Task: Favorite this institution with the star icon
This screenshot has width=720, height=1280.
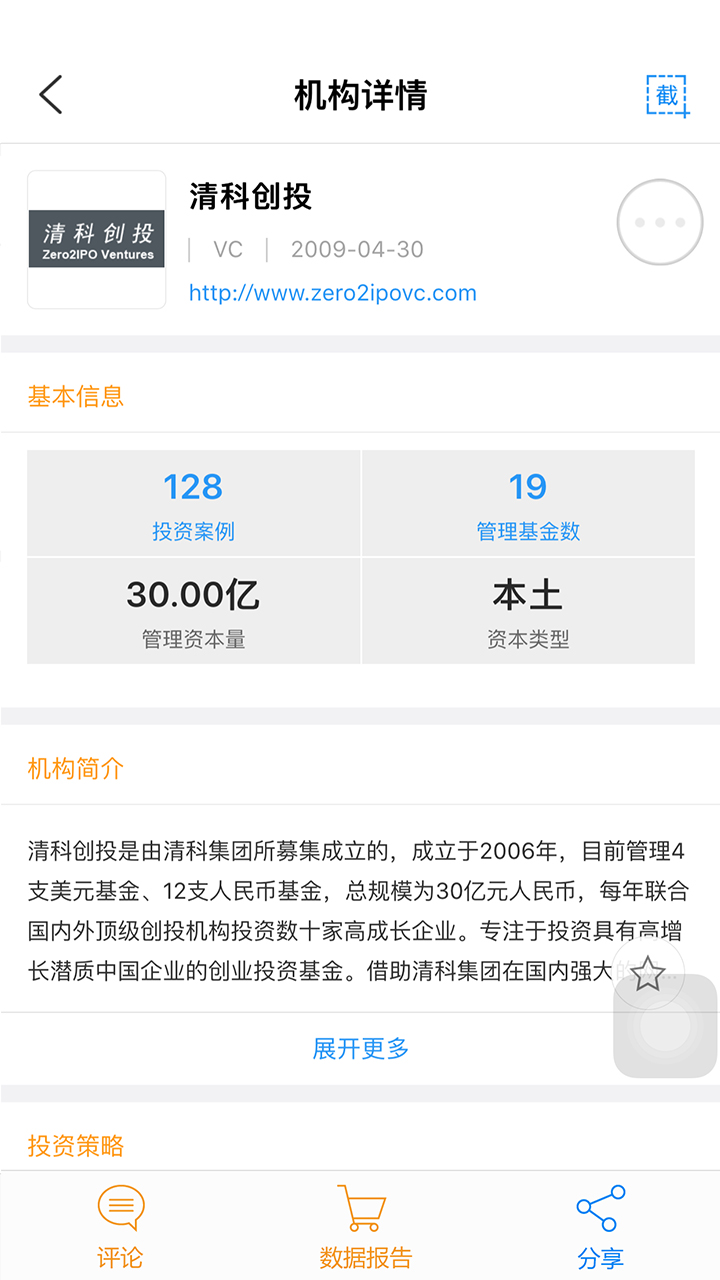Action: coord(648,973)
